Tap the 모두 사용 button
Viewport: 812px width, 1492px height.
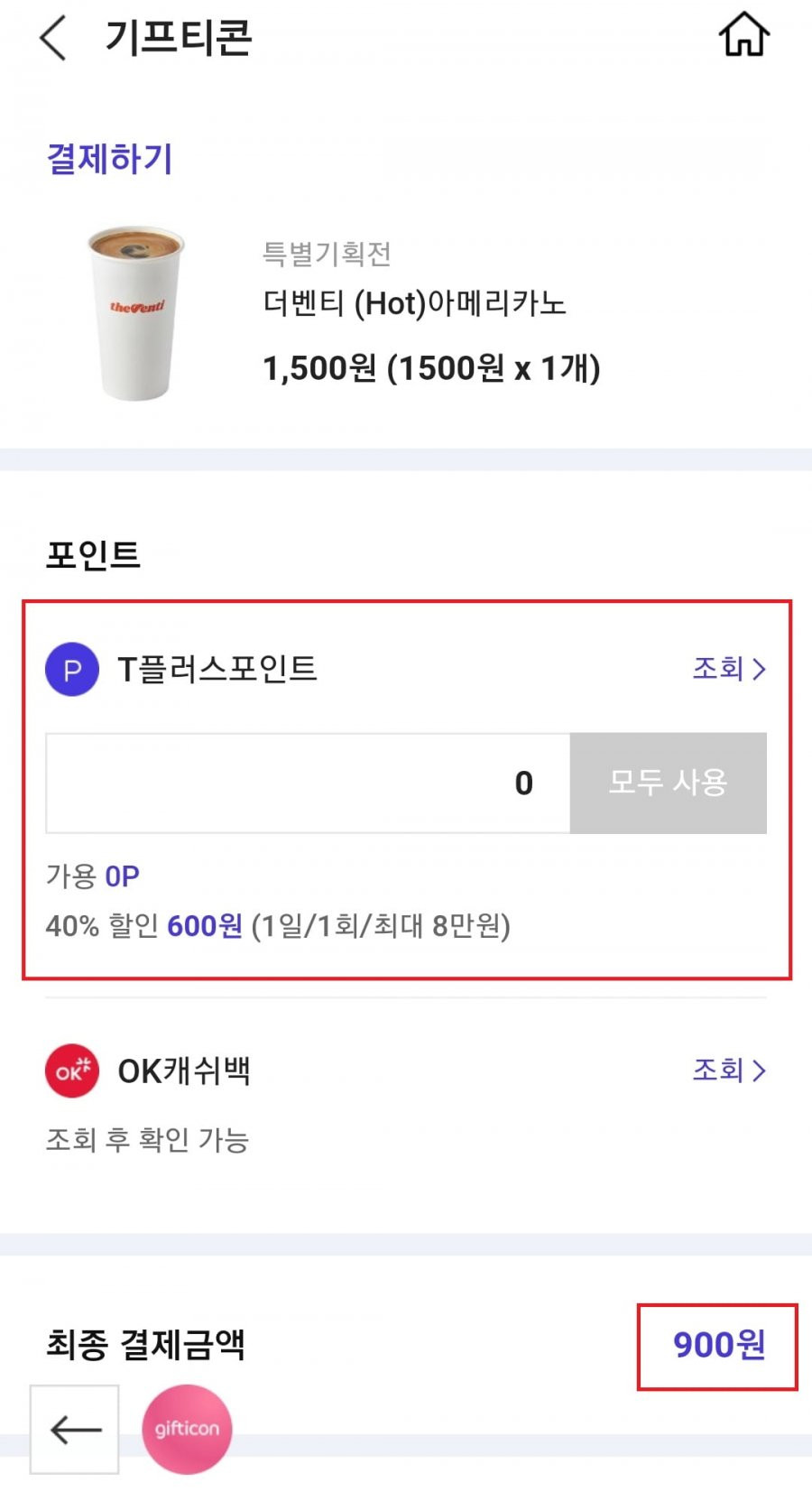(669, 783)
